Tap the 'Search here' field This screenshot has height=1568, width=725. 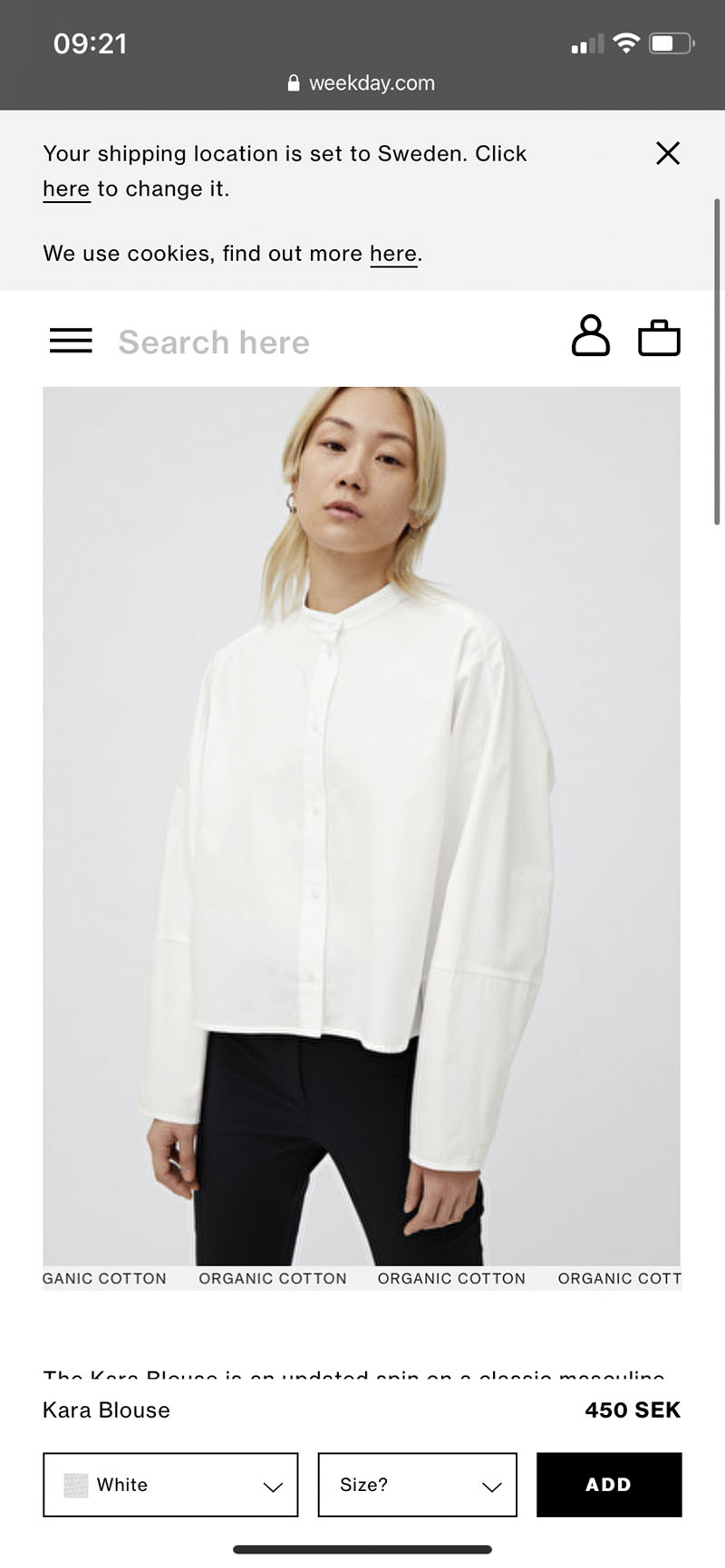[x=214, y=342]
